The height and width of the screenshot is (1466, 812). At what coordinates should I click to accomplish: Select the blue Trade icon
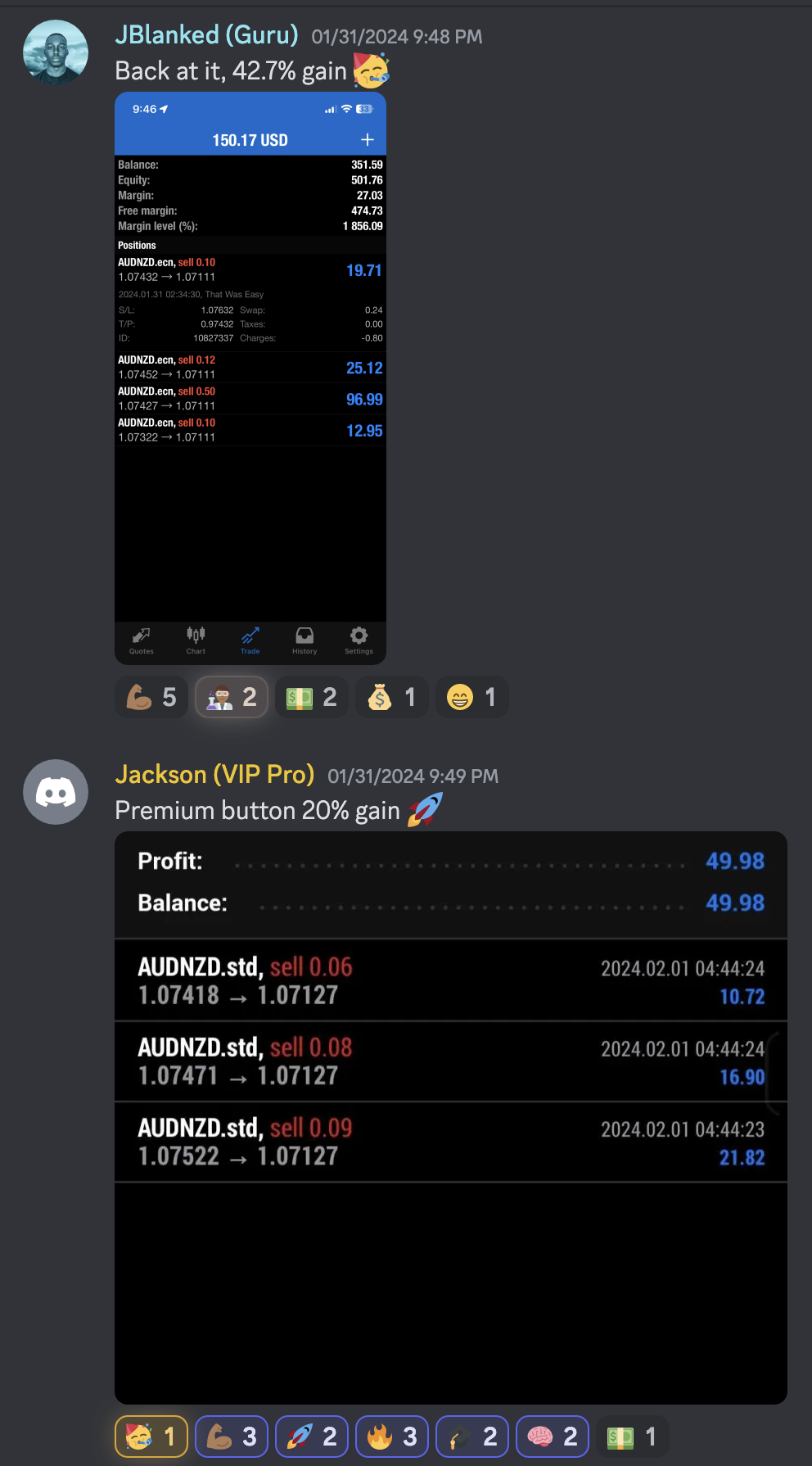250,639
